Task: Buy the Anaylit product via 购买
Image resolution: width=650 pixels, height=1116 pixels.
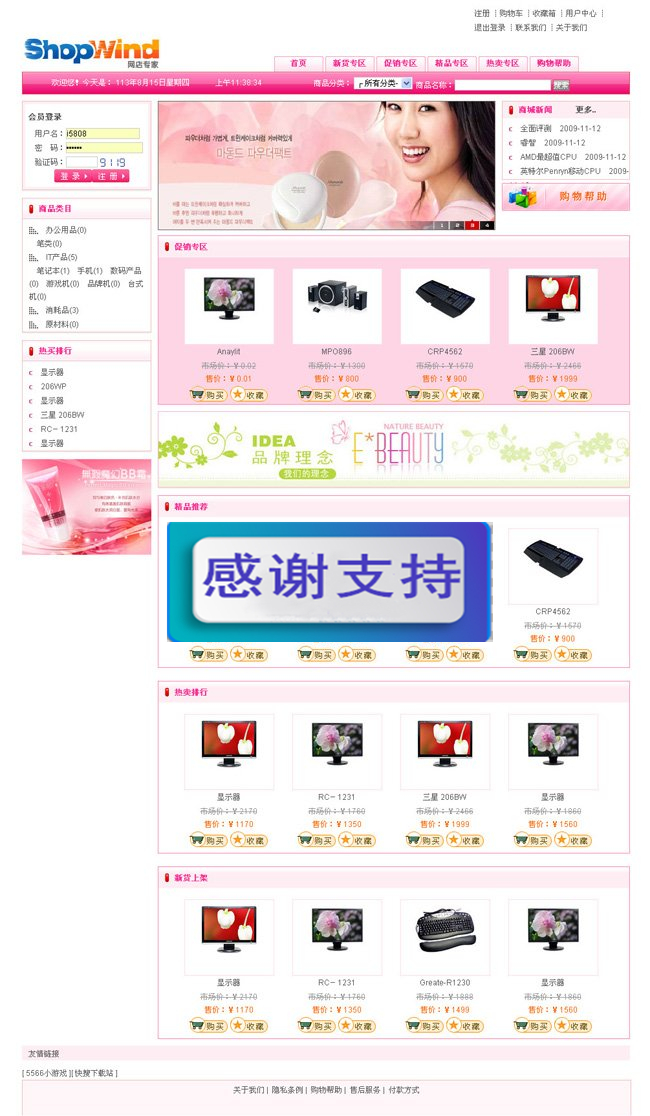Action: coord(208,395)
